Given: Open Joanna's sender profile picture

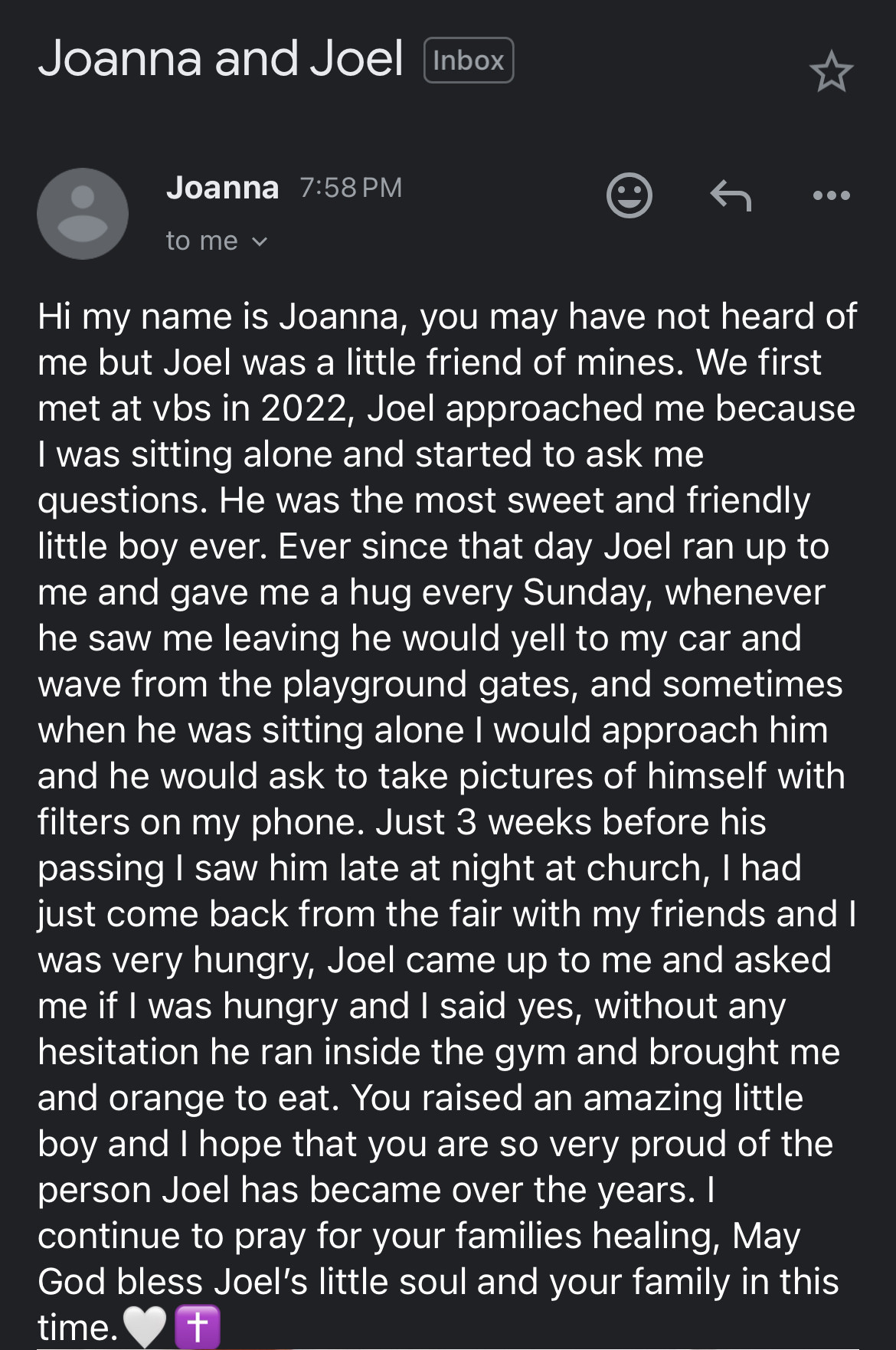Looking at the screenshot, I should click(83, 214).
